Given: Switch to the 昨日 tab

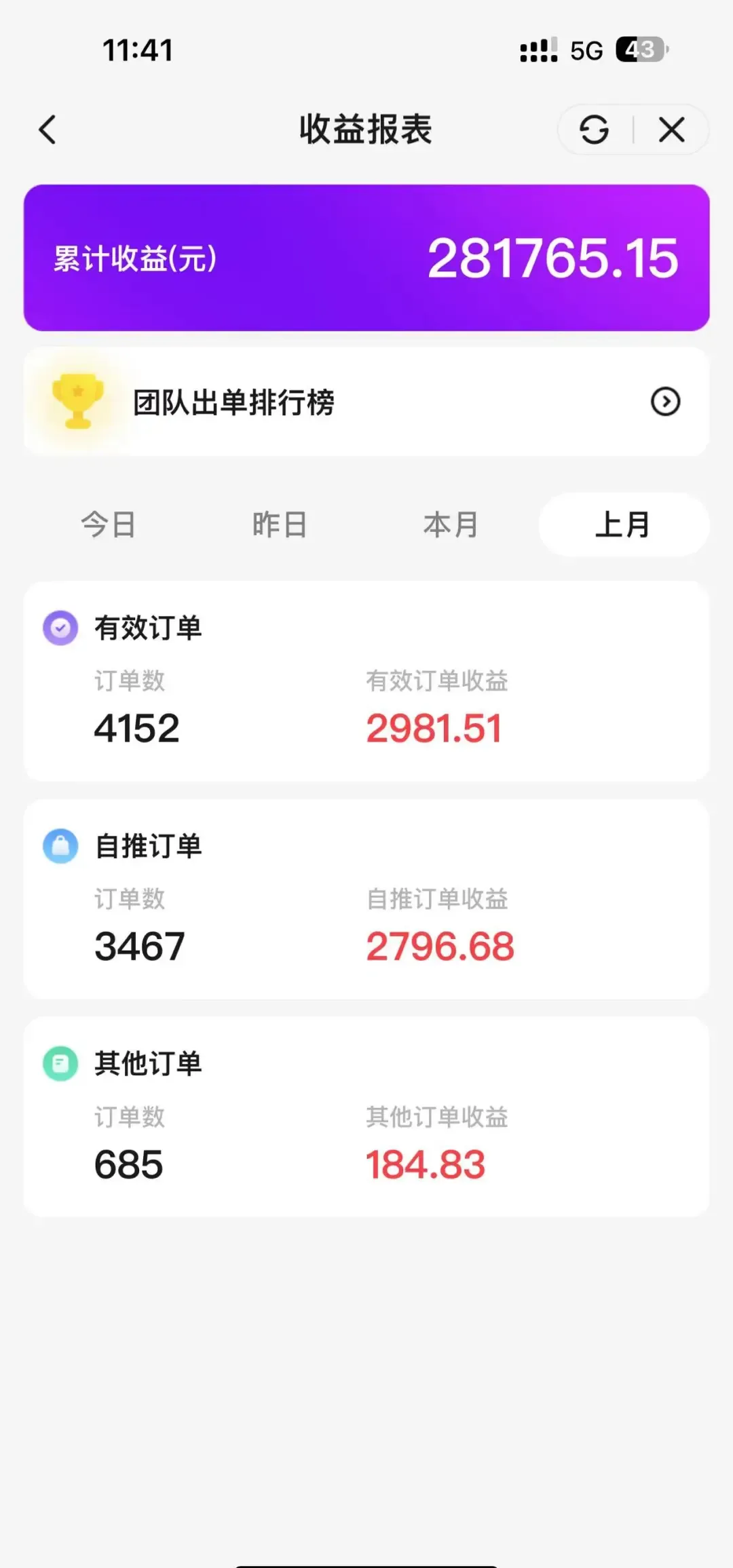Looking at the screenshot, I should [280, 524].
